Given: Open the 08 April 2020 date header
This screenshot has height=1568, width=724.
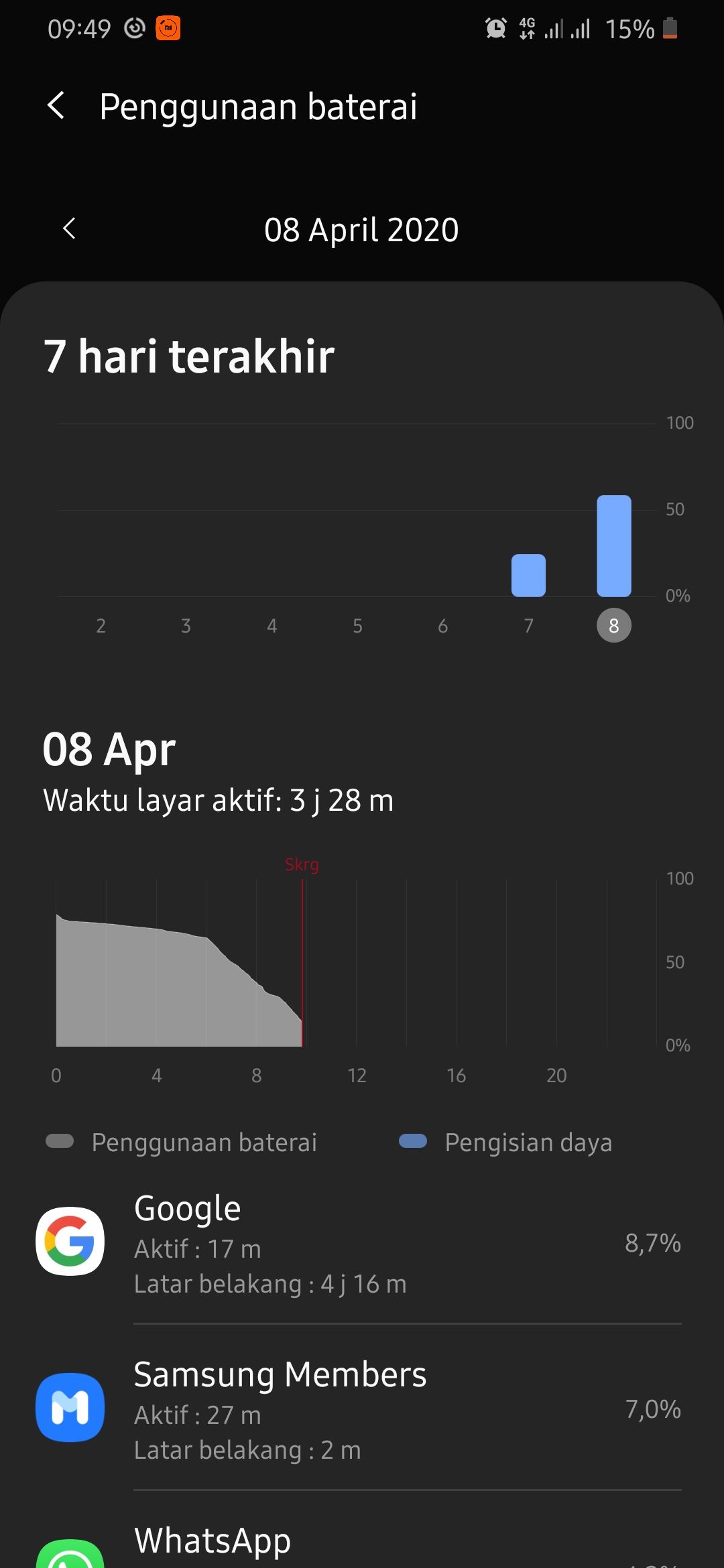Looking at the screenshot, I should pos(361,228).
